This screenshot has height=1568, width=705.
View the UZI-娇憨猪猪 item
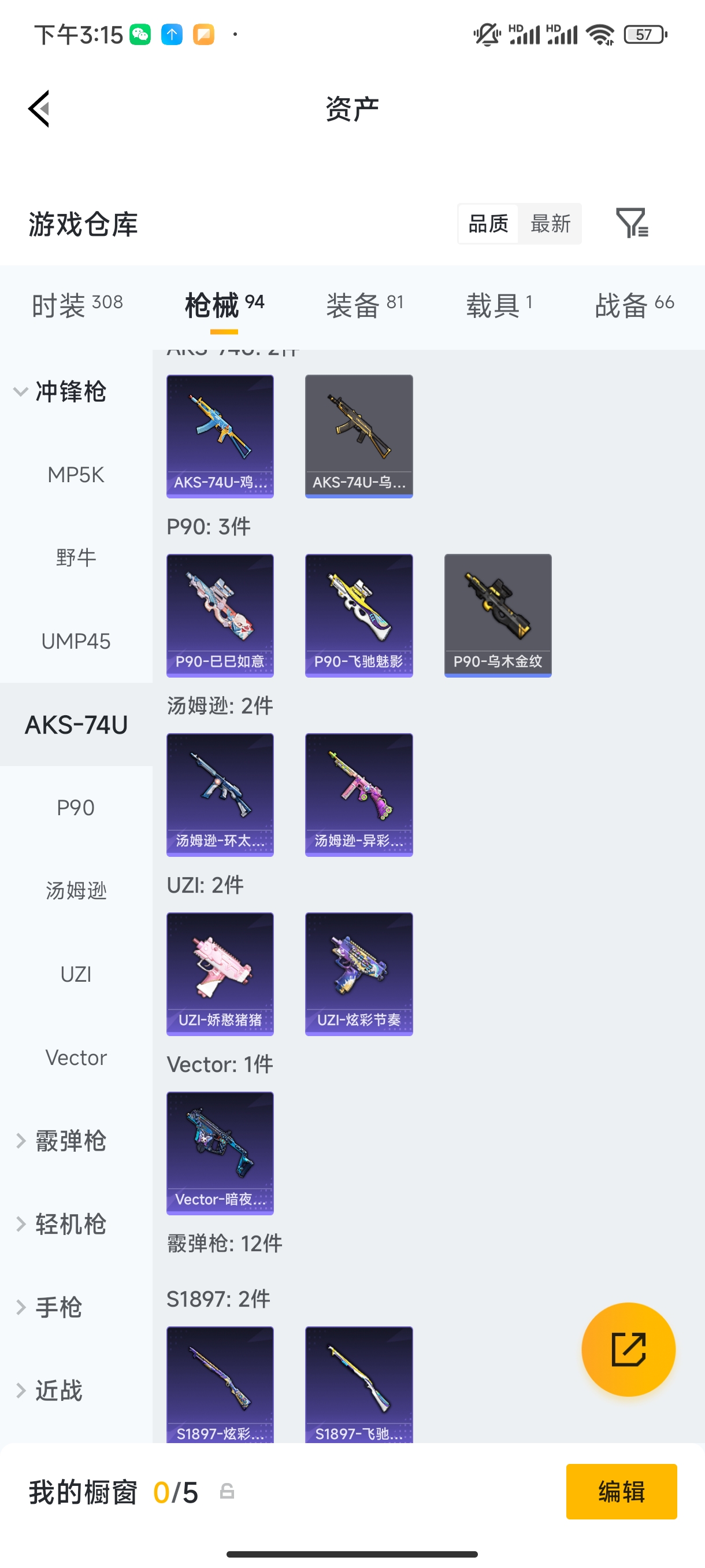220,973
